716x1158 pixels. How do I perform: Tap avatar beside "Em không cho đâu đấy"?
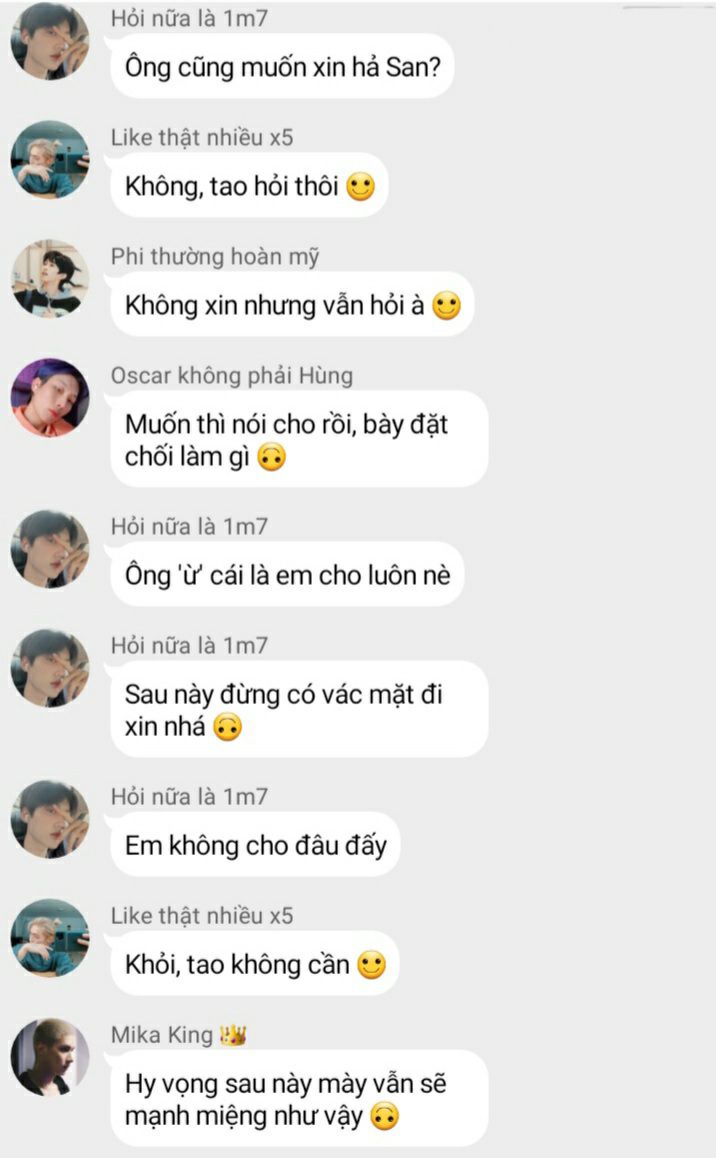(49, 819)
